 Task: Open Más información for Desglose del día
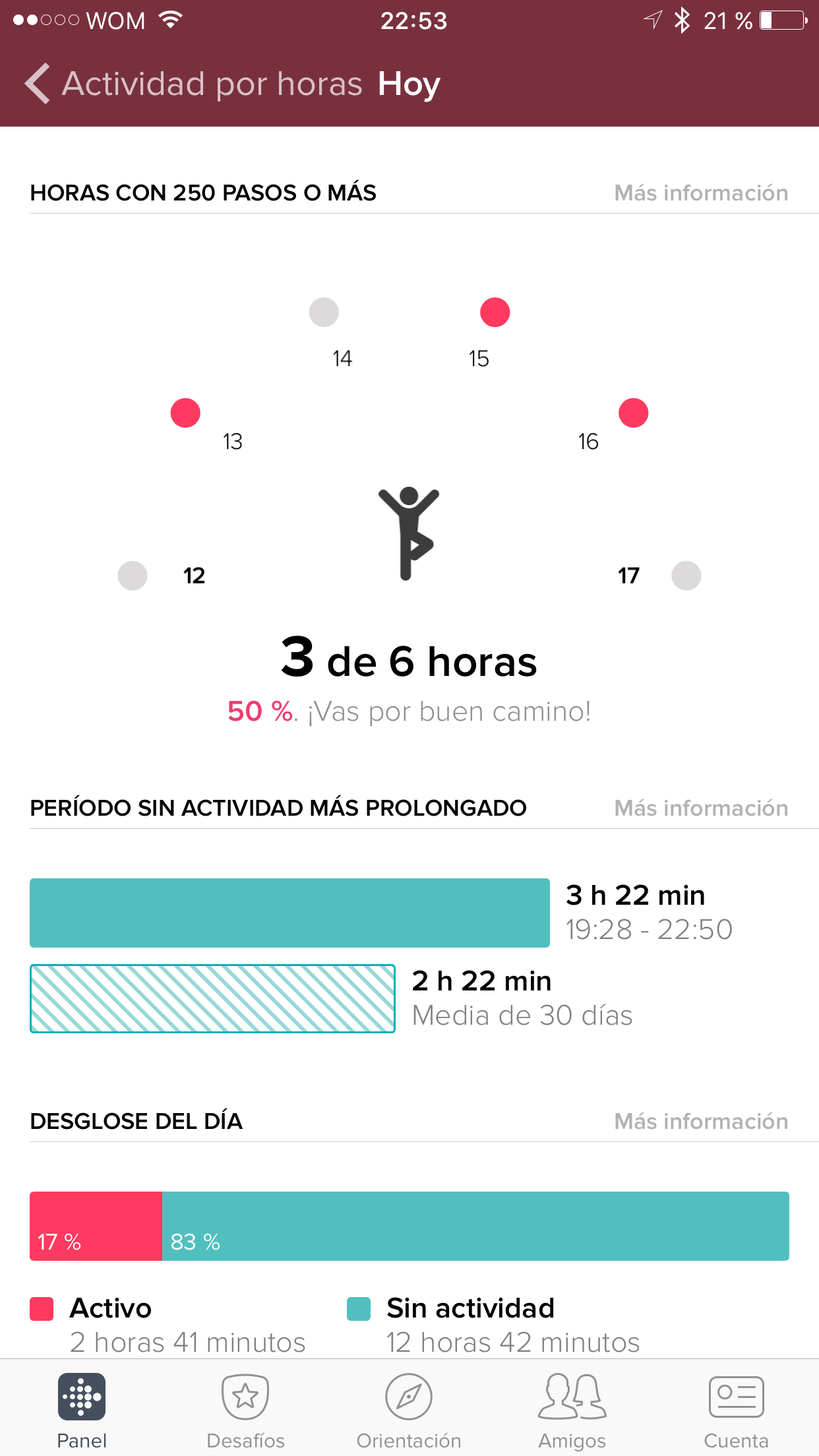[701, 1121]
